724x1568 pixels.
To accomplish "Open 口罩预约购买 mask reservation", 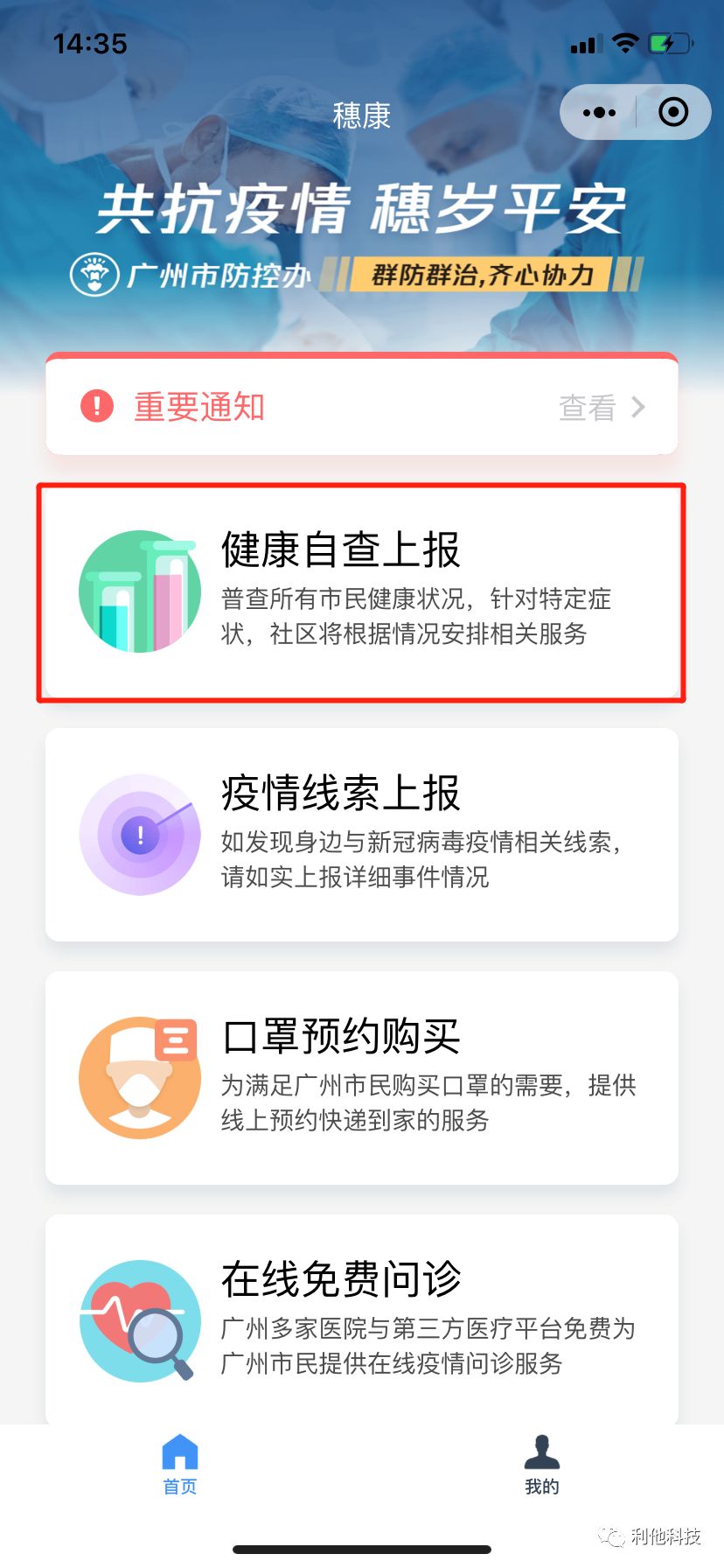I will tap(362, 1078).
